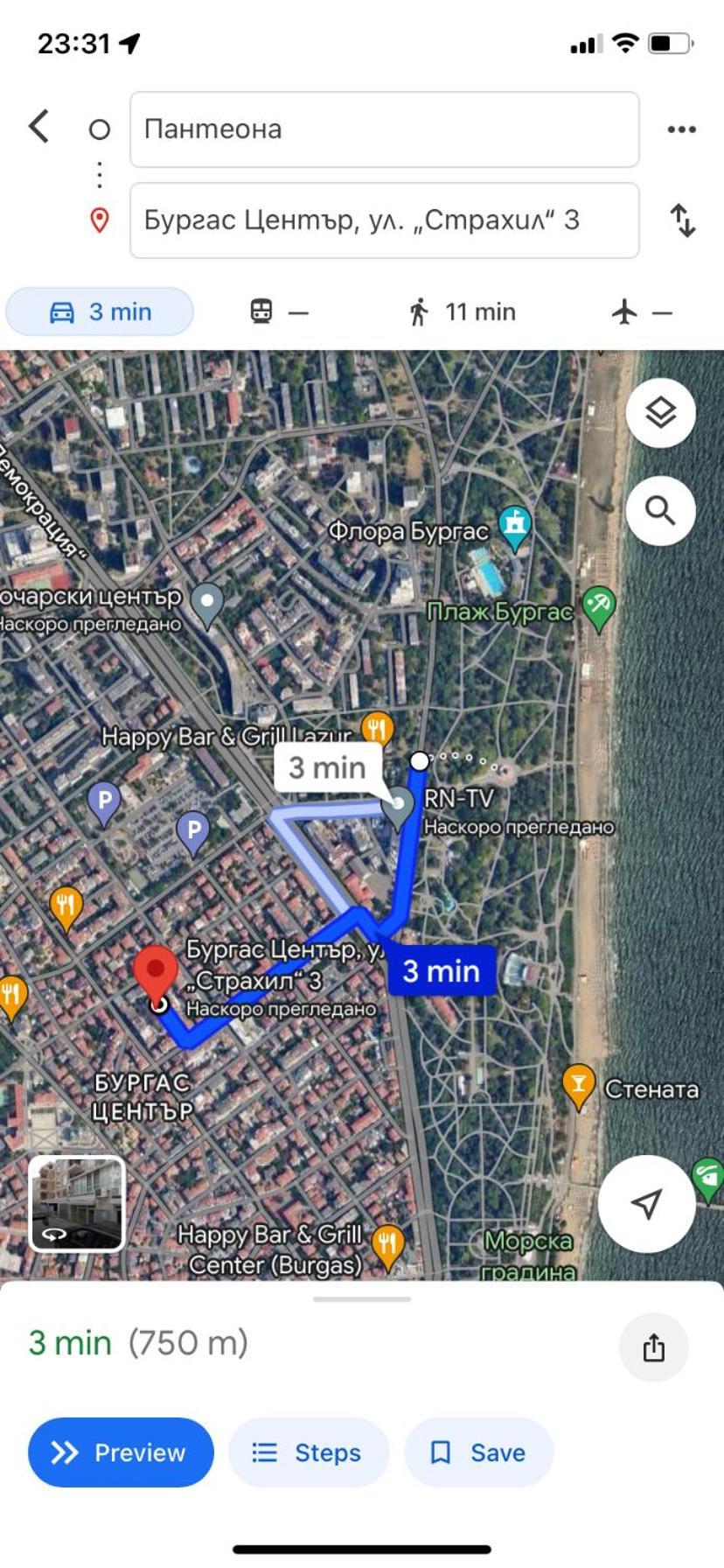724x1568 pixels.
Task: Switch to the transit tab
Action: tap(279, 311)
